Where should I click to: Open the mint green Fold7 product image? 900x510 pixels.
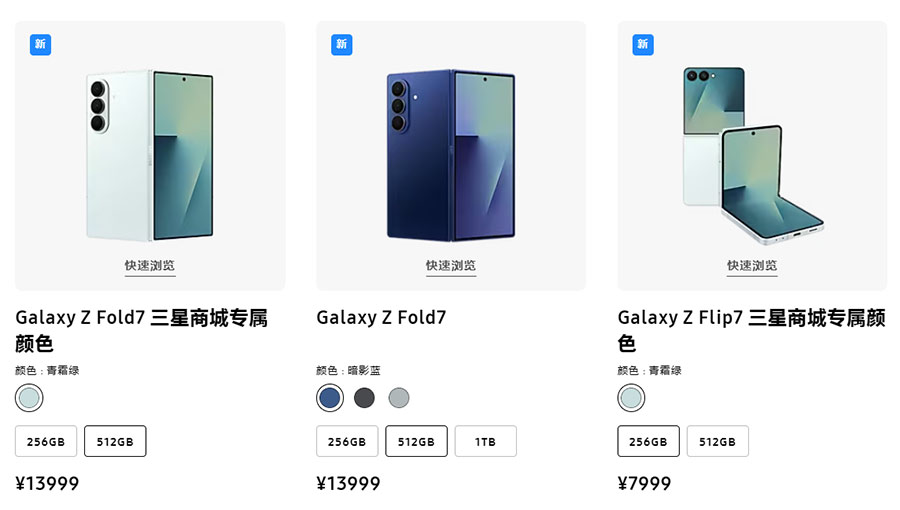[150, 155]
